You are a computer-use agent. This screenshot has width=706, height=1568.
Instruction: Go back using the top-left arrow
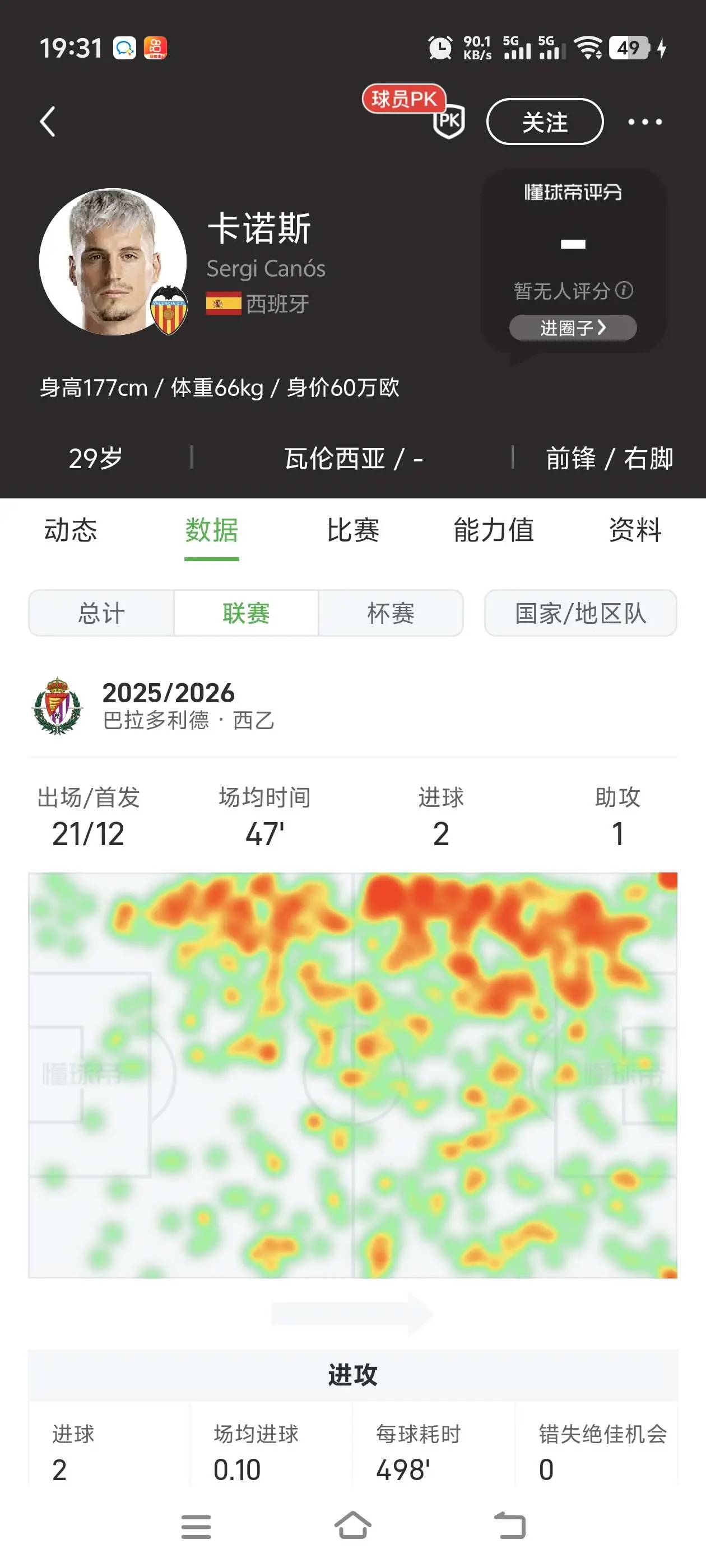coord(48,122)
